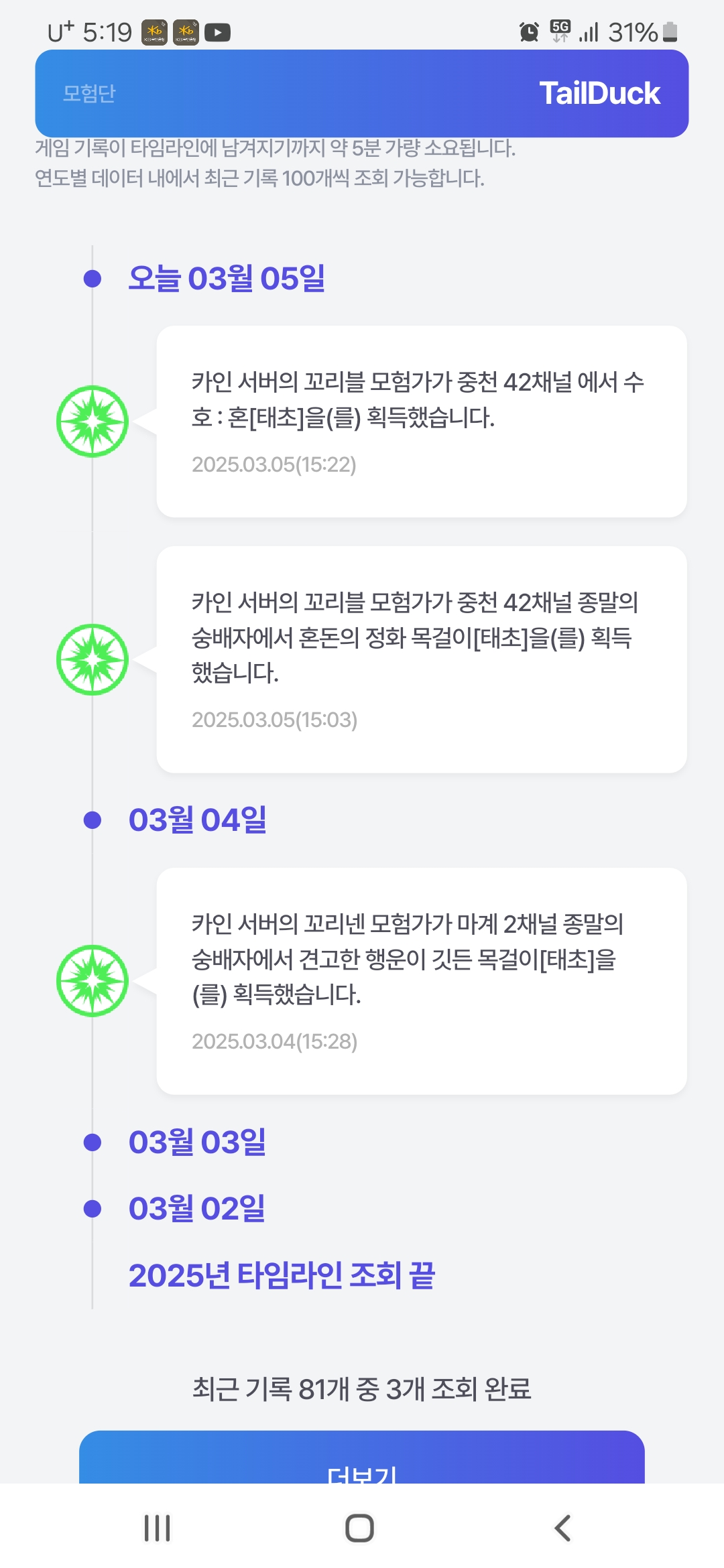The image size is (724, 1568).
Task: Go to the TailDuck home page
Action: pos(599,93)
